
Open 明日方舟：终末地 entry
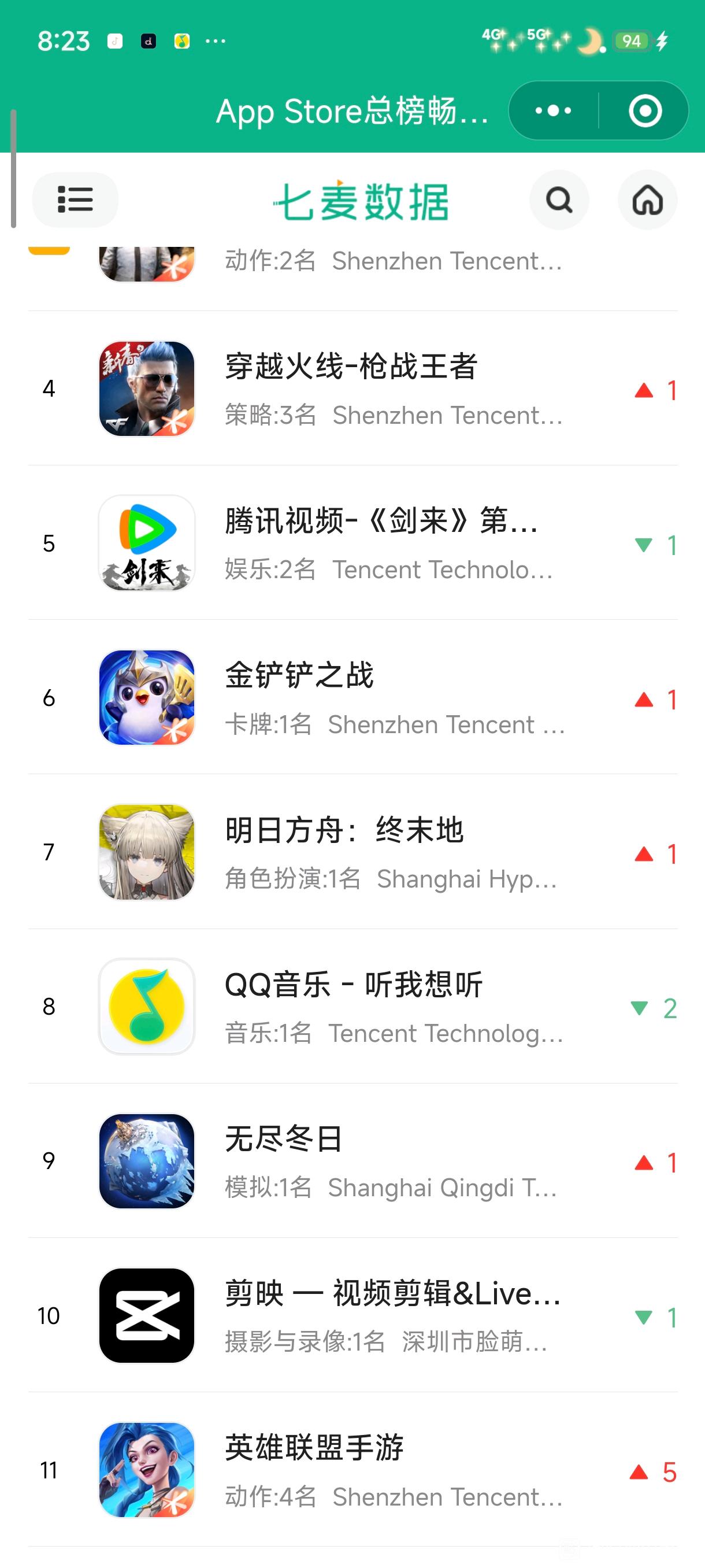pos(351,852)
